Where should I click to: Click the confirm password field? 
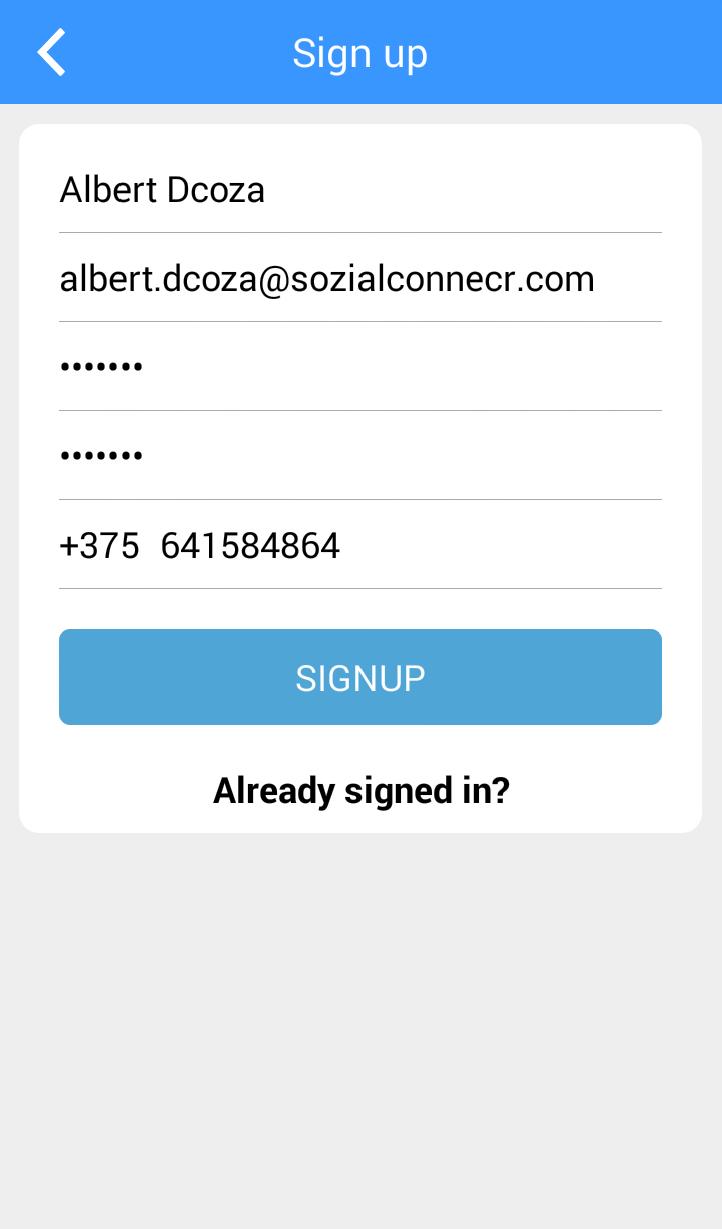[x=360, y=455]
